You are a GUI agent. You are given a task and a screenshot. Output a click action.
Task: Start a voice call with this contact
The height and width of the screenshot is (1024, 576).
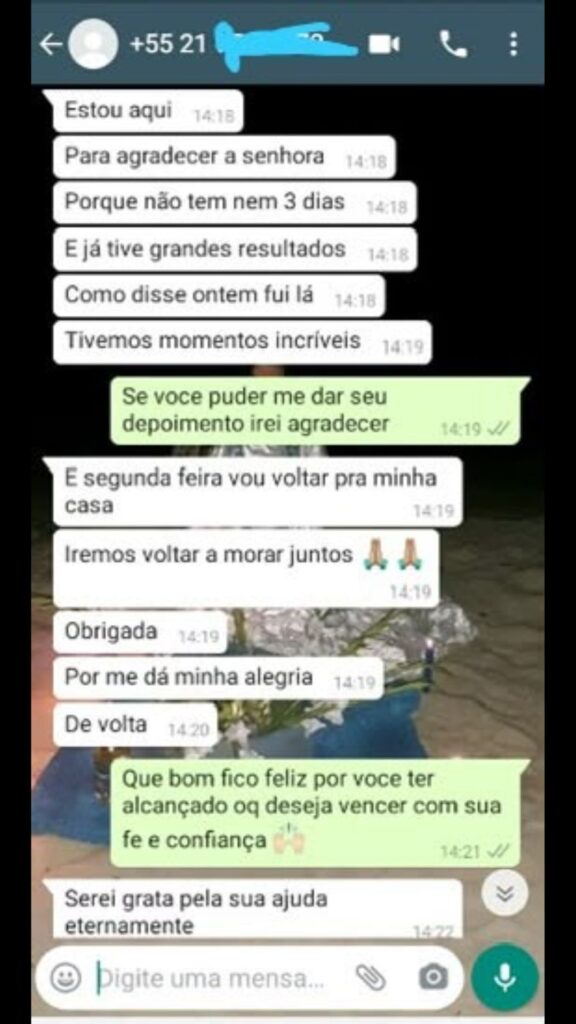pos(453,44)
